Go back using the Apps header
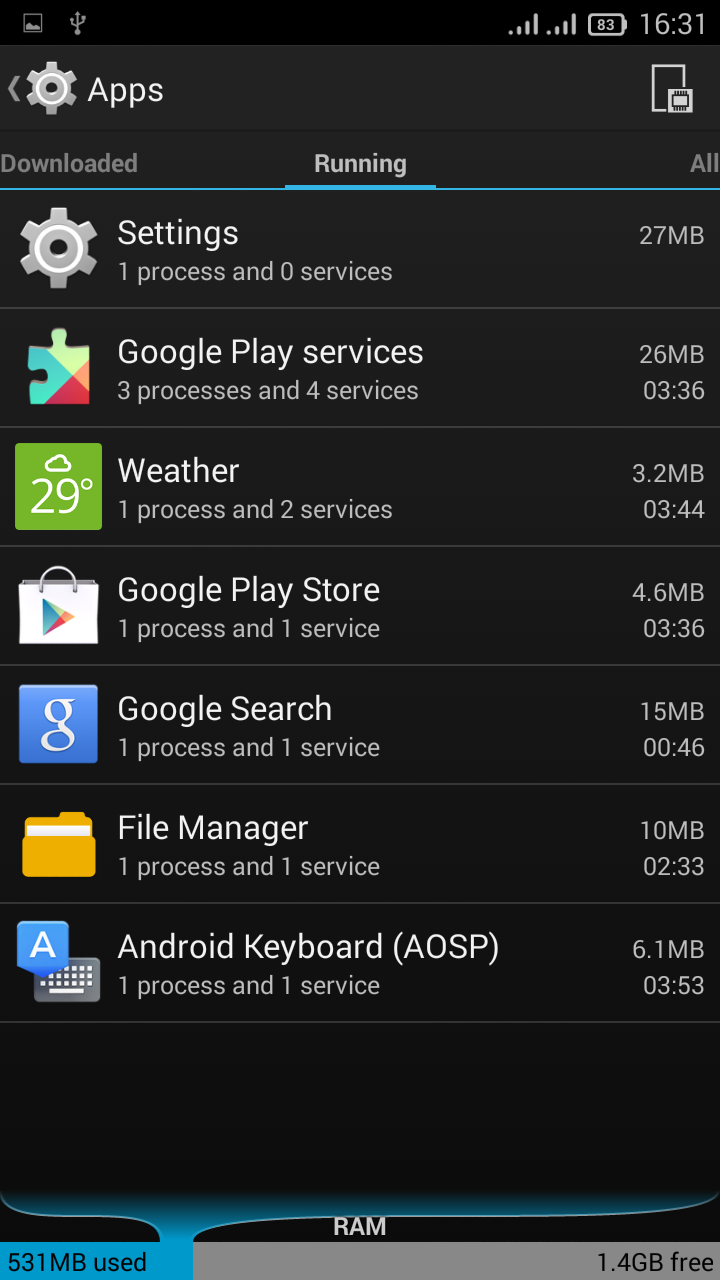The image size is (720, 1280). tap(85, 89)
